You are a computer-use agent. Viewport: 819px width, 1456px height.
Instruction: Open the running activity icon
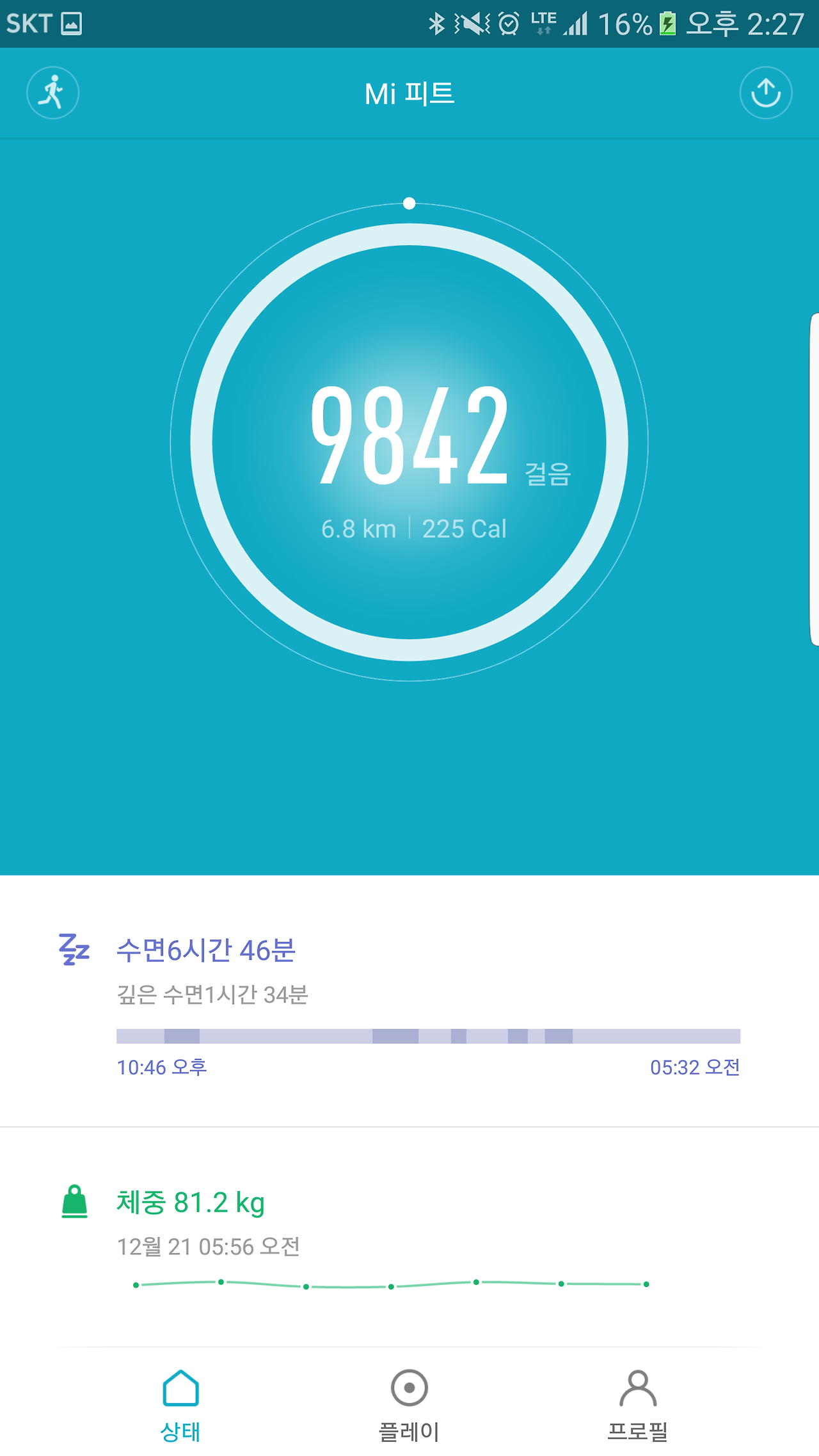[52, 93]
